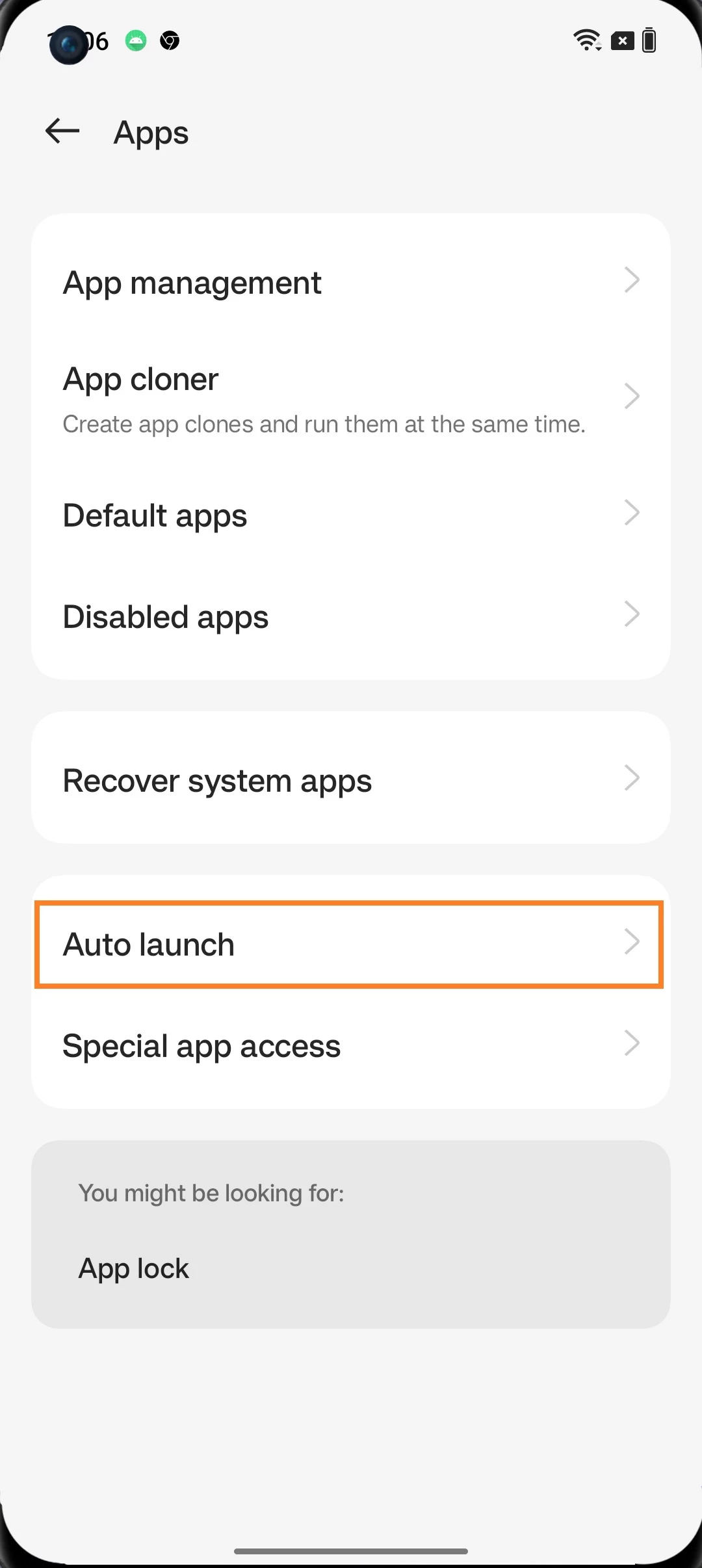Go back from the Apps screen
702x1568 pixels.
[62, 131]
